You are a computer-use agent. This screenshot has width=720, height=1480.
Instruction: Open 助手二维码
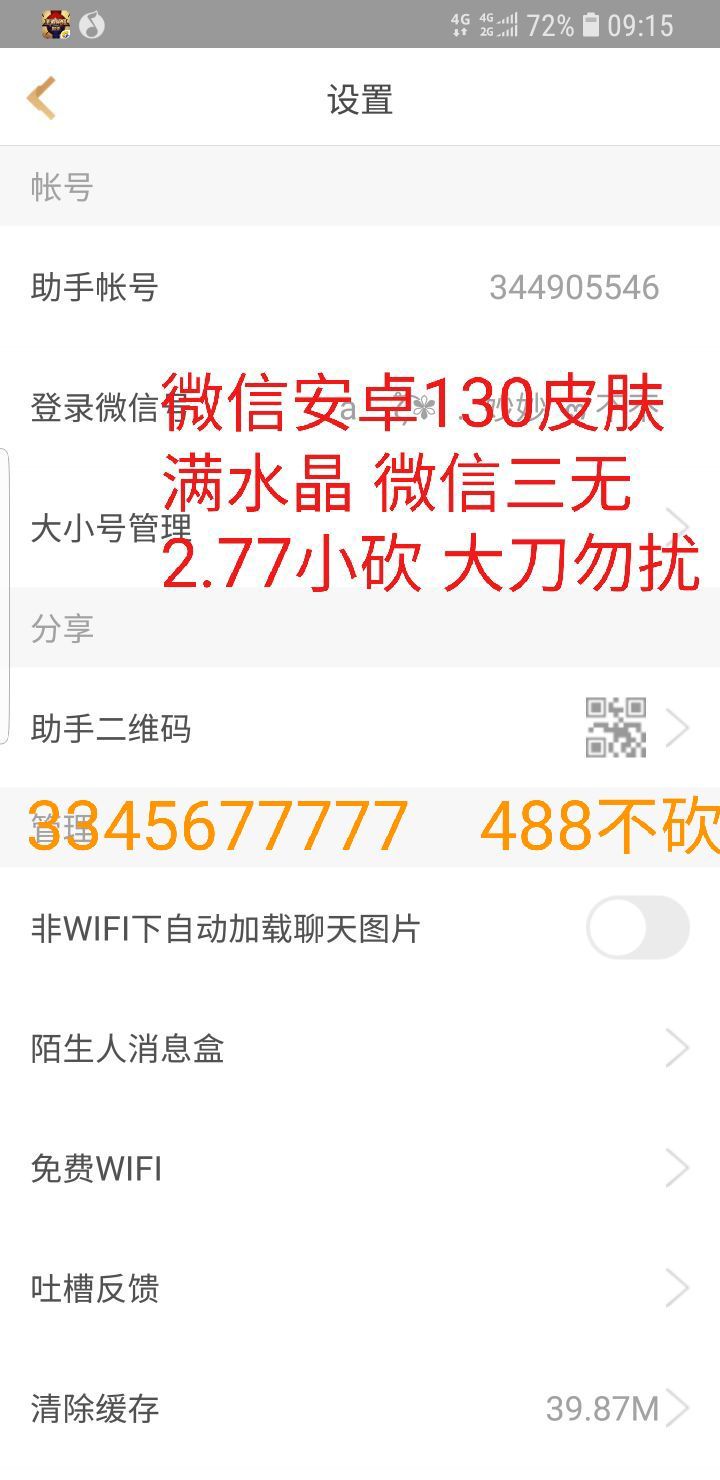pyautogui.click(x=360, y=728)
